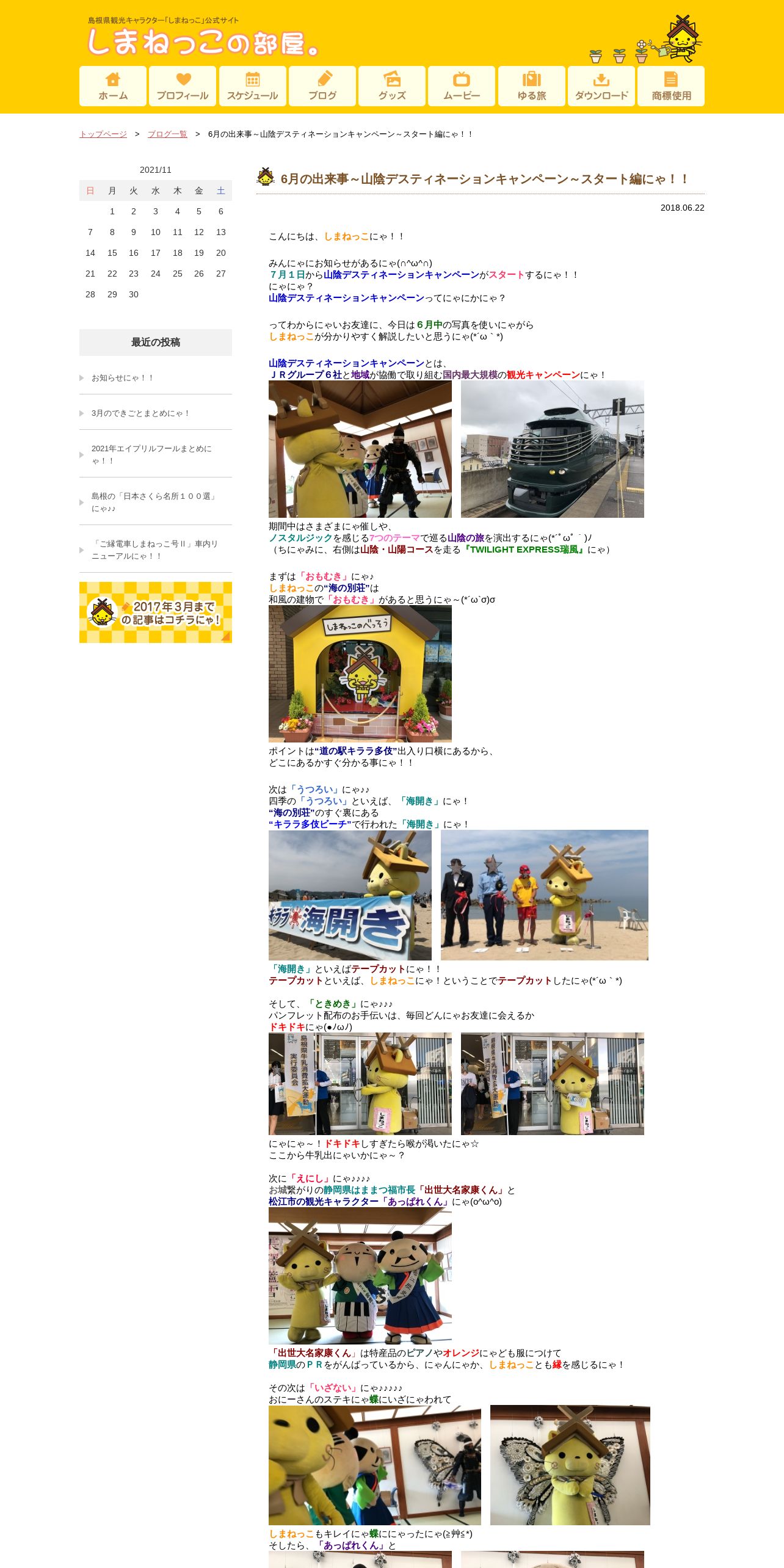This screenshot has width=784, height=1568.
Task: Open the ブログ一覧 breadcrumb link
Action: coord(167,134)
